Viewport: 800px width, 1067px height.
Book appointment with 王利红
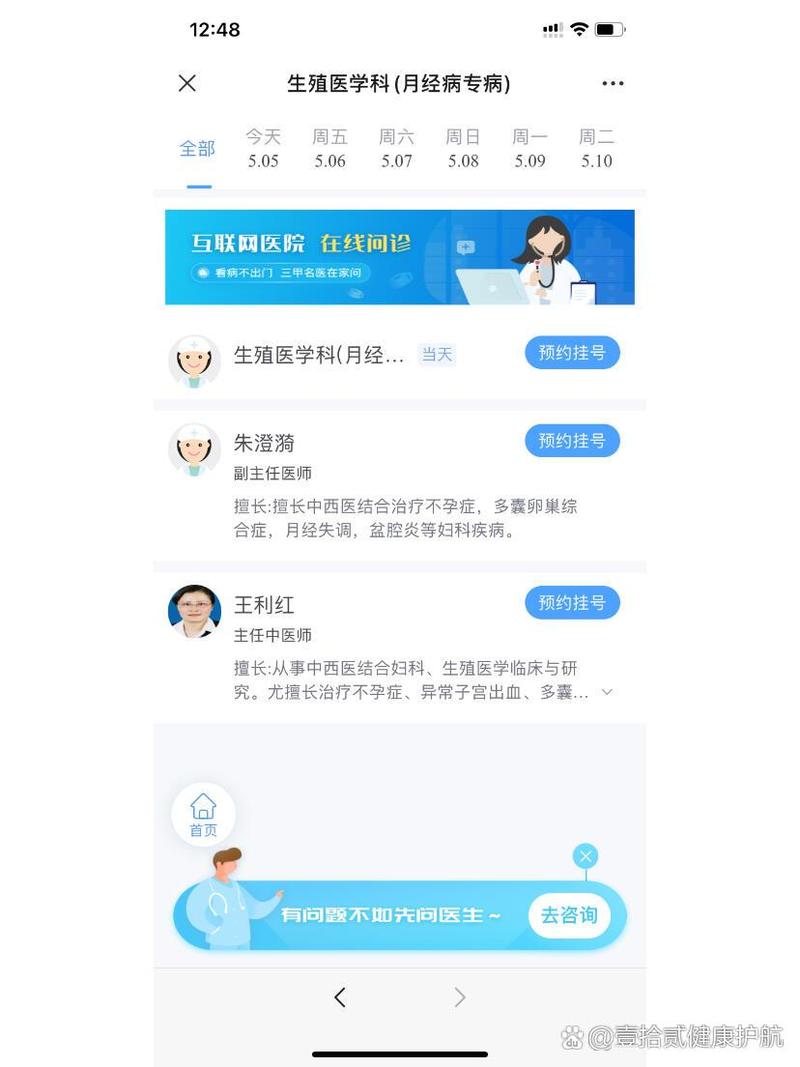click(572, 603)
